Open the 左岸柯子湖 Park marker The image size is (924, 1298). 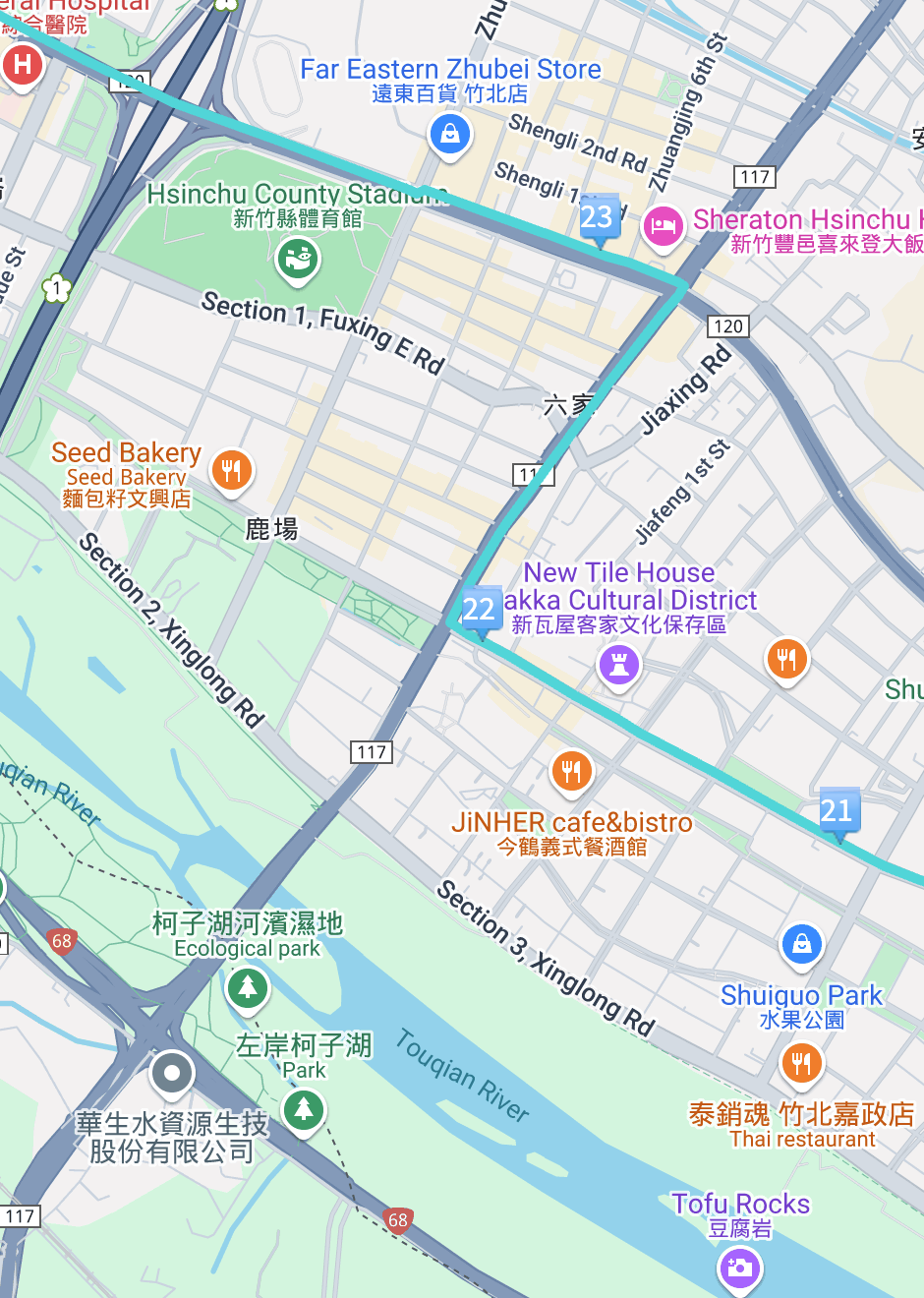point(304,1110)
